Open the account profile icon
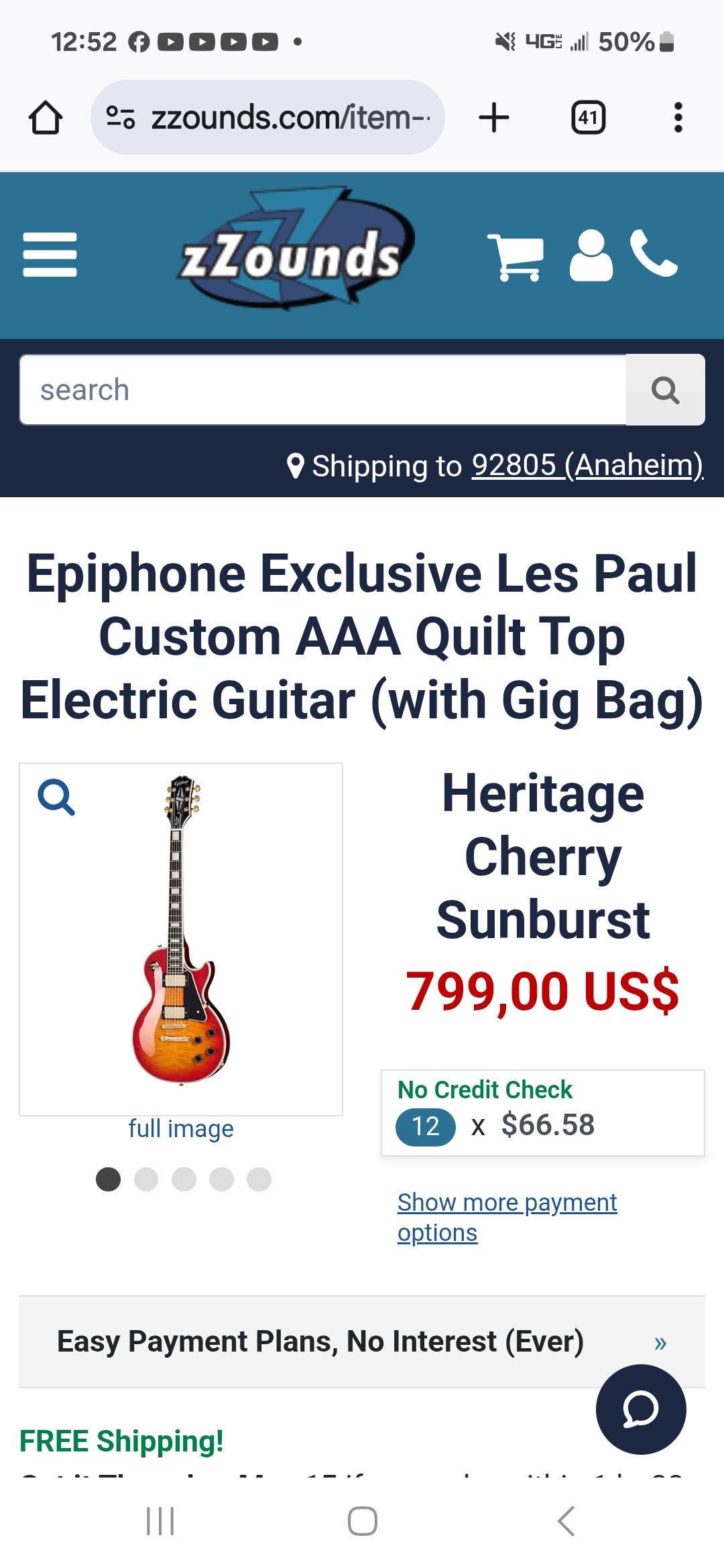 click(x=591, y=255)
